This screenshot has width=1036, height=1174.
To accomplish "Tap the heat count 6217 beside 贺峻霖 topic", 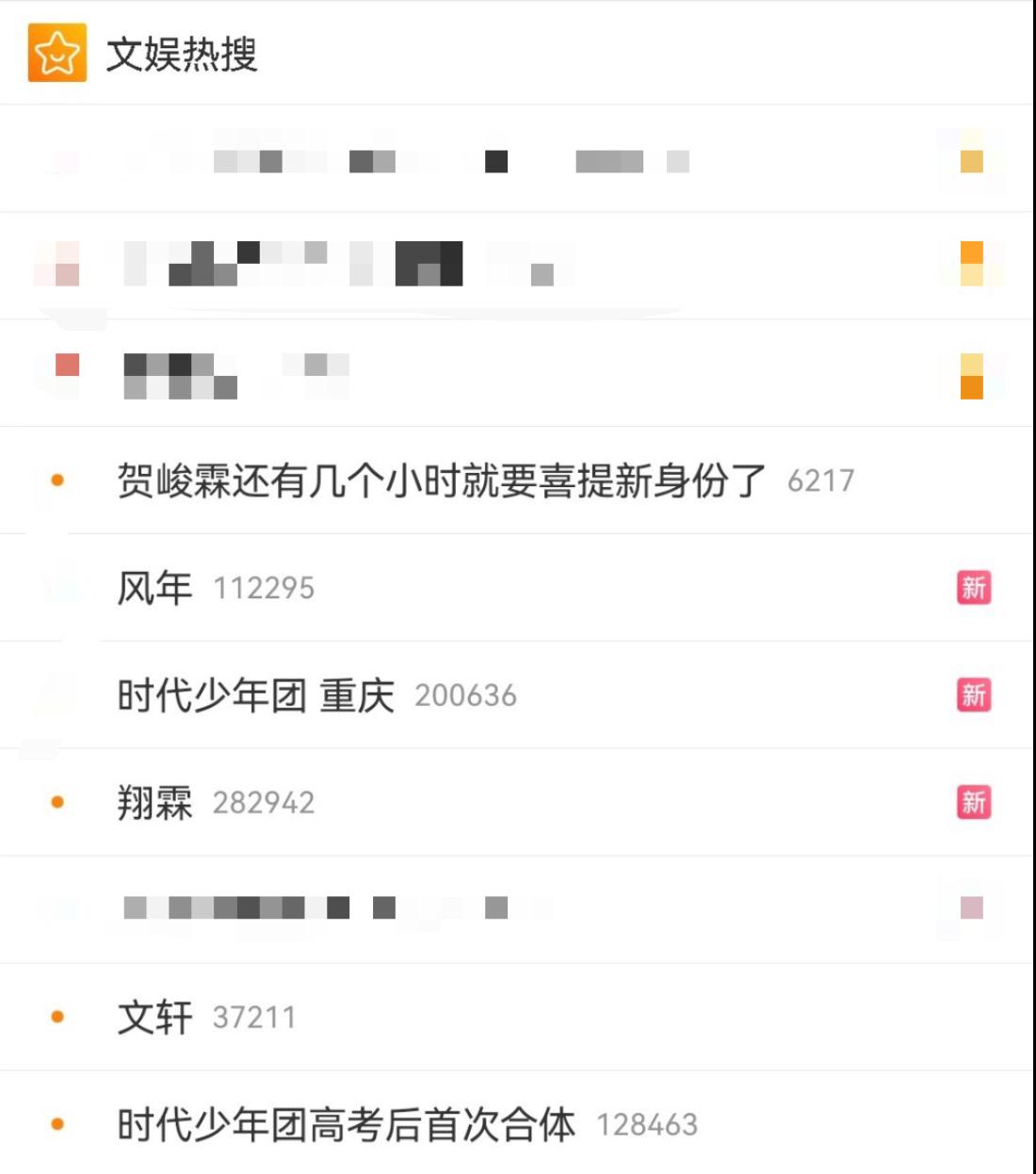I will 821,481.
